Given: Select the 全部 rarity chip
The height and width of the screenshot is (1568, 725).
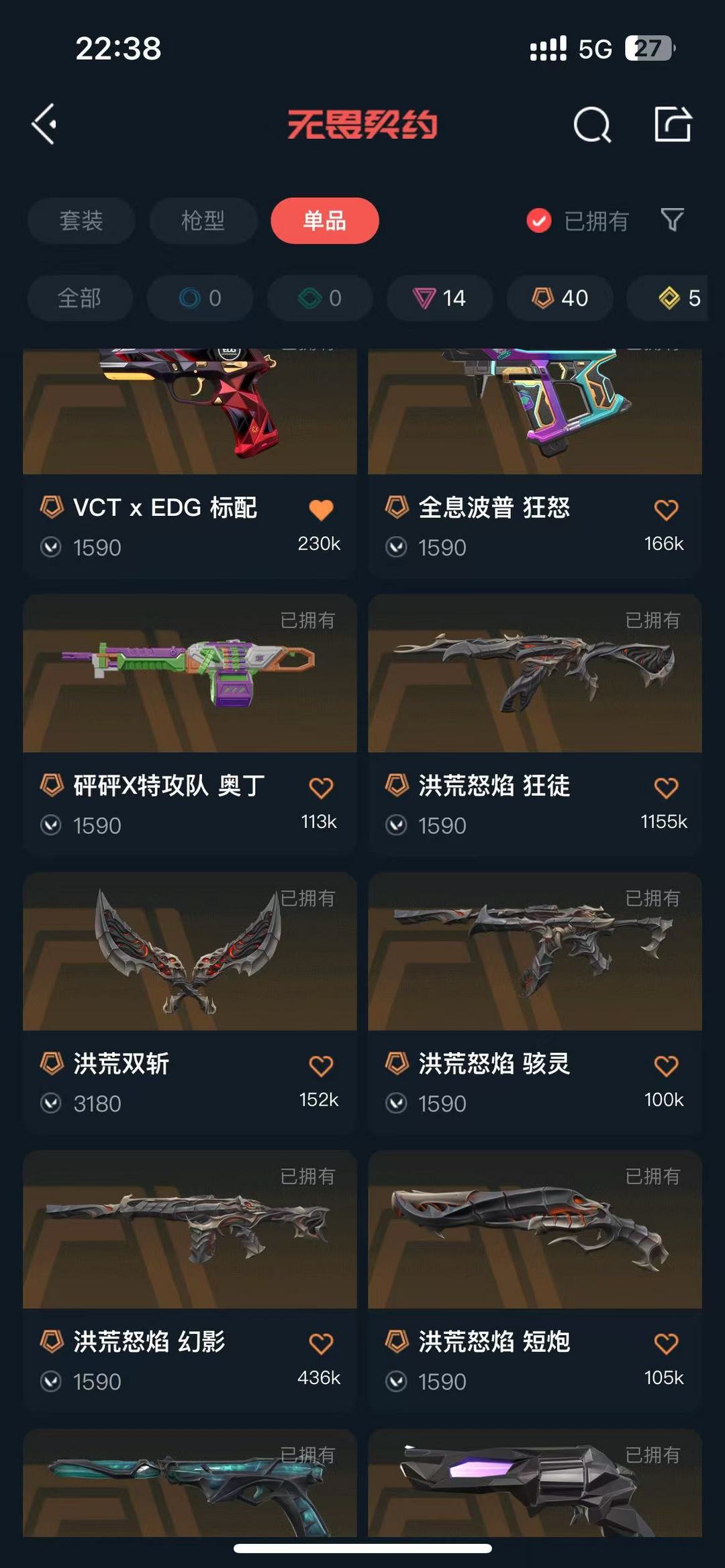Looking at the screenshot, I should pyautogui.click(x=80, y=298).
